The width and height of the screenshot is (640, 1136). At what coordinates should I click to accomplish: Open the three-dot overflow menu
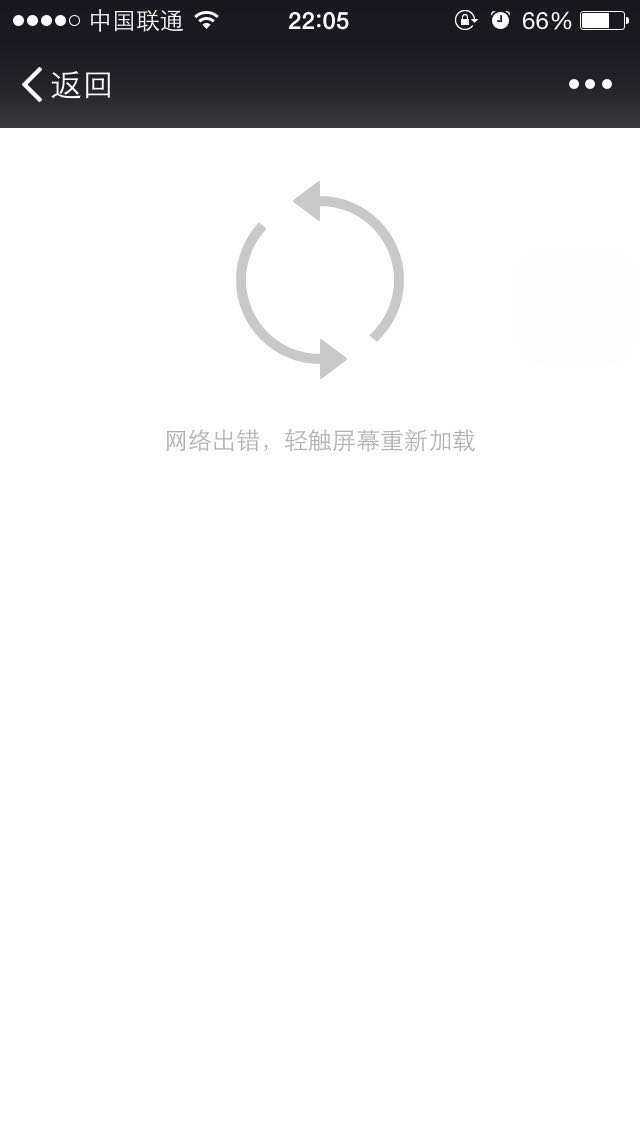pos(590,85)
